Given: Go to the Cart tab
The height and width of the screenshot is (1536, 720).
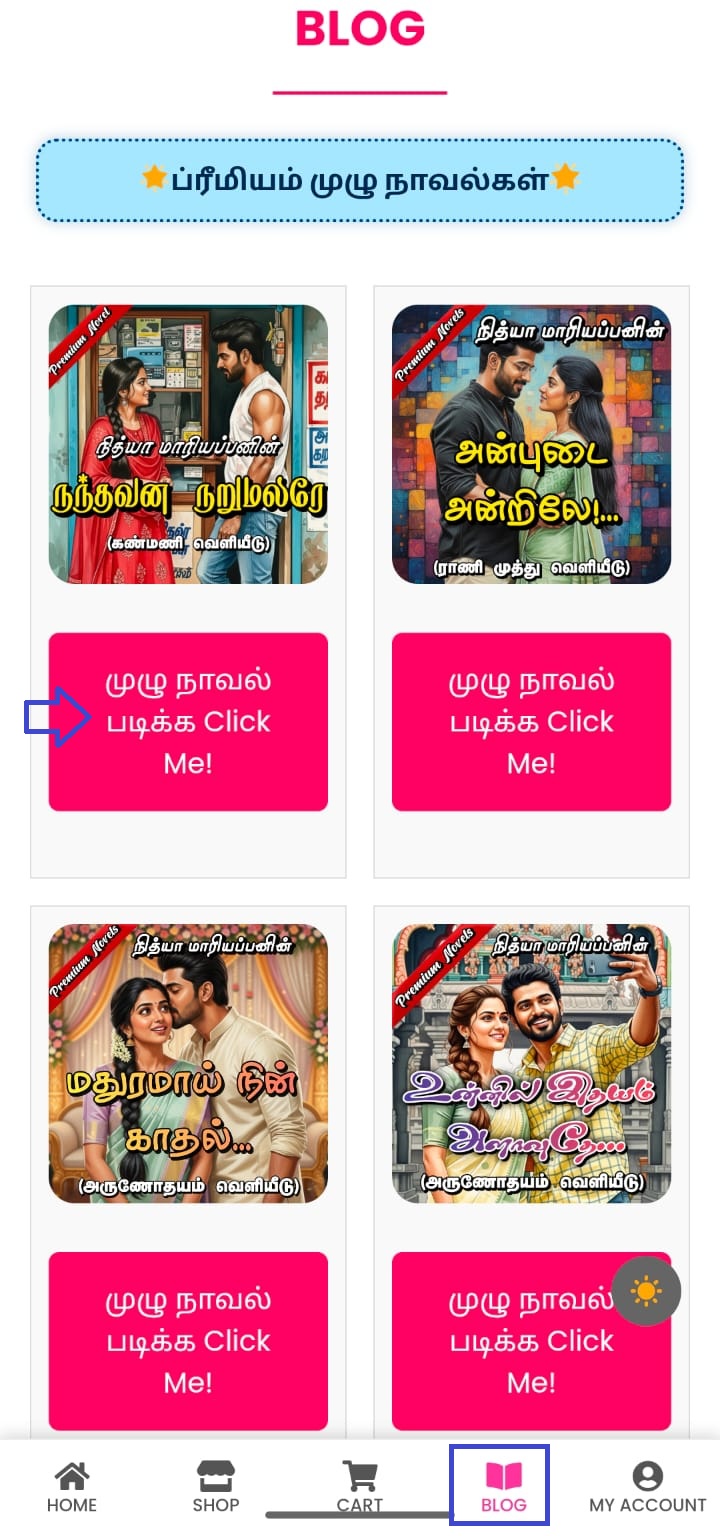Looking at the screenshot, I should (x=360, y=1487).
